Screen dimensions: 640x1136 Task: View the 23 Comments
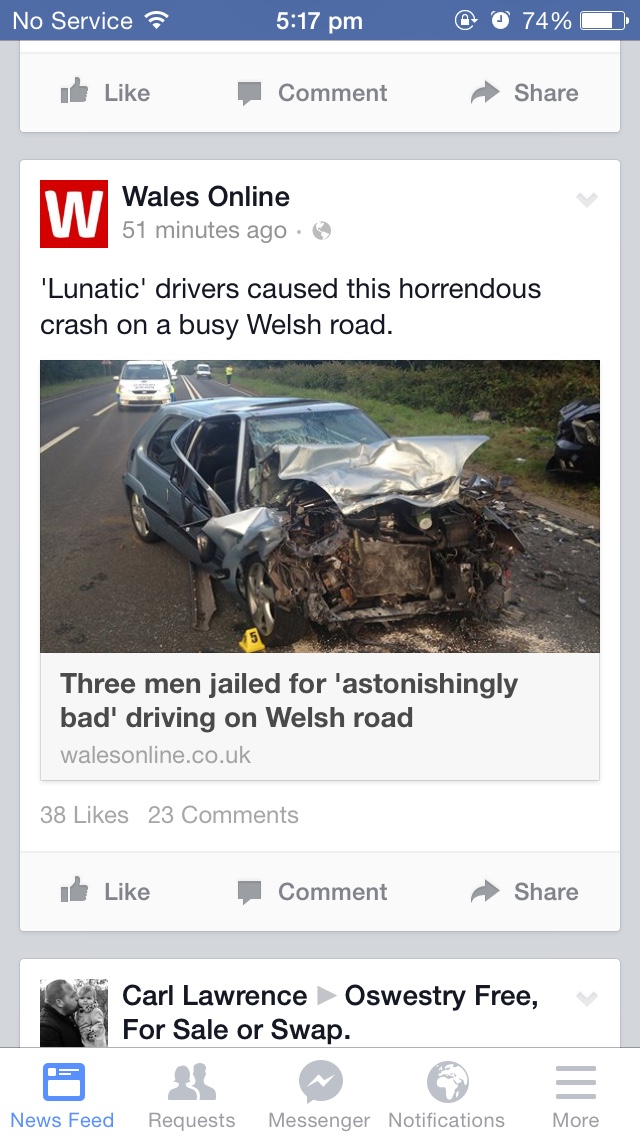(x=223, y=815)
